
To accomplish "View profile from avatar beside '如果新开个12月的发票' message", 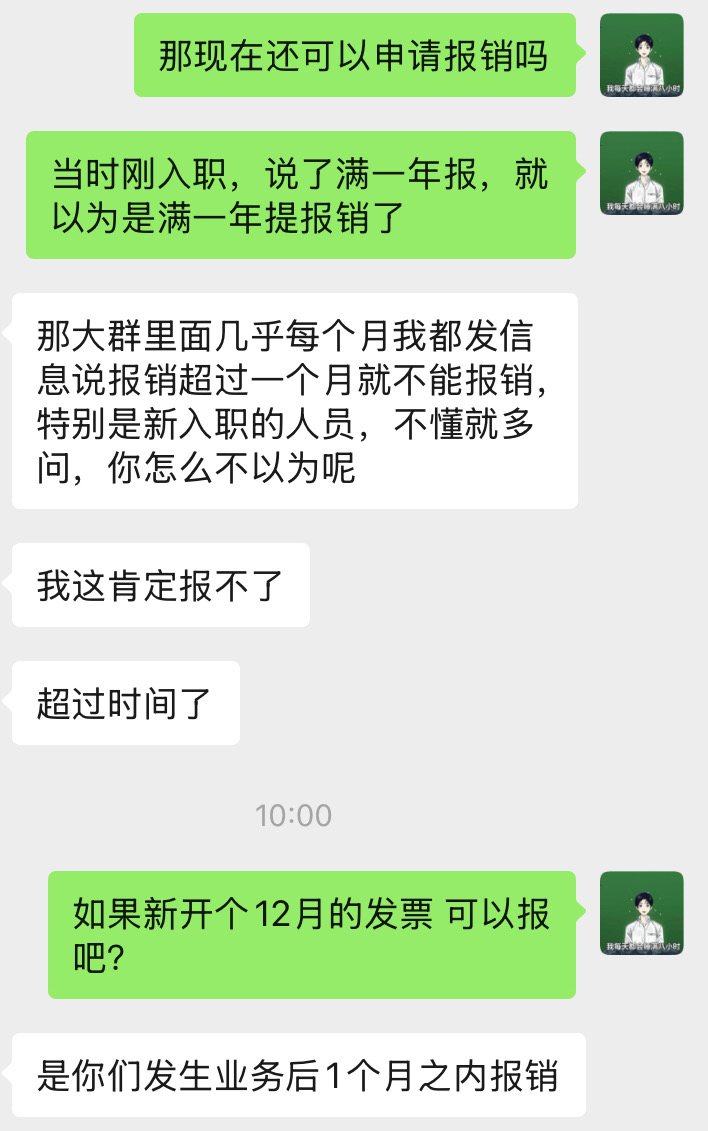I will coord(642,913).
